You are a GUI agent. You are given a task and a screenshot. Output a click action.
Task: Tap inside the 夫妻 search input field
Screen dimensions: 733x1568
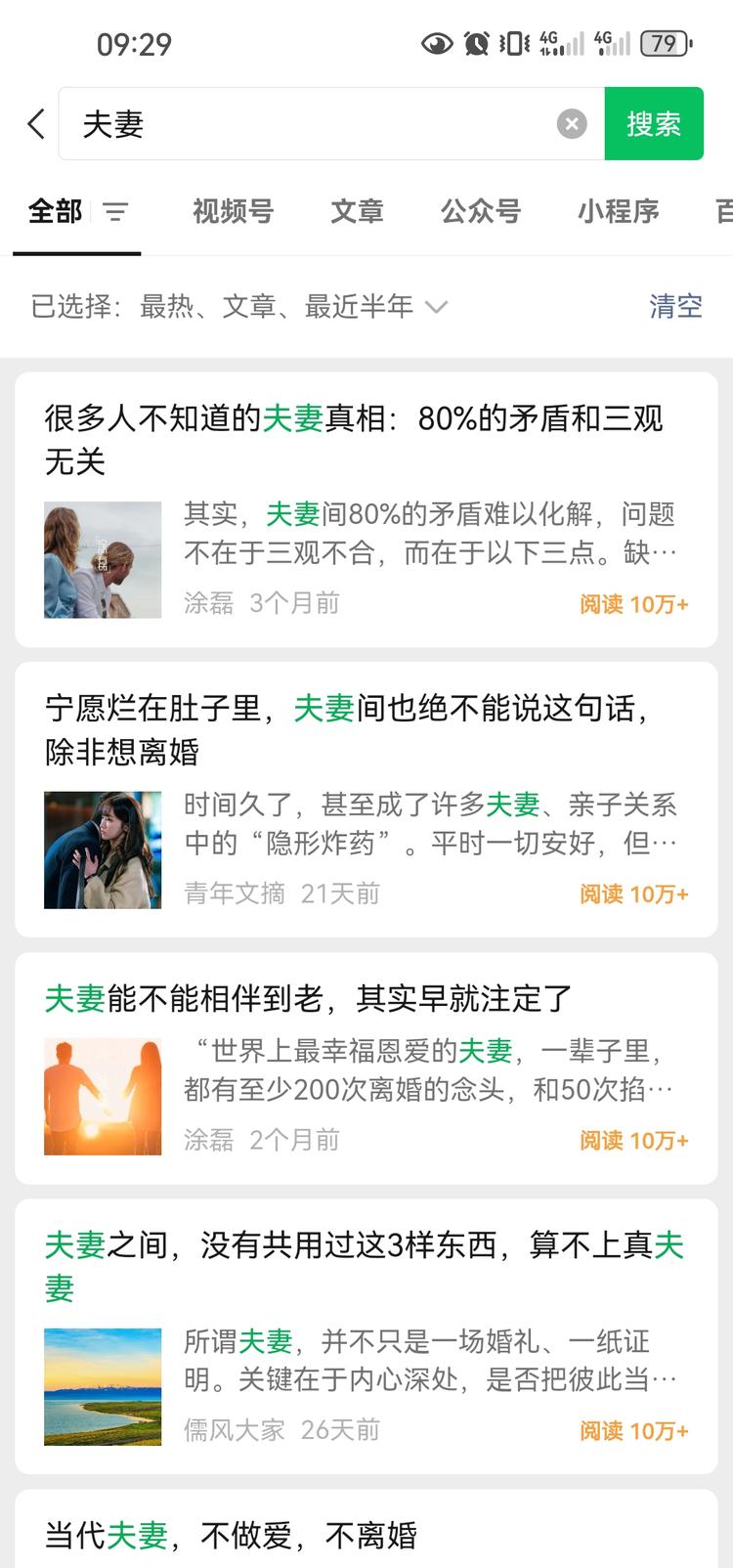[293, 122]
